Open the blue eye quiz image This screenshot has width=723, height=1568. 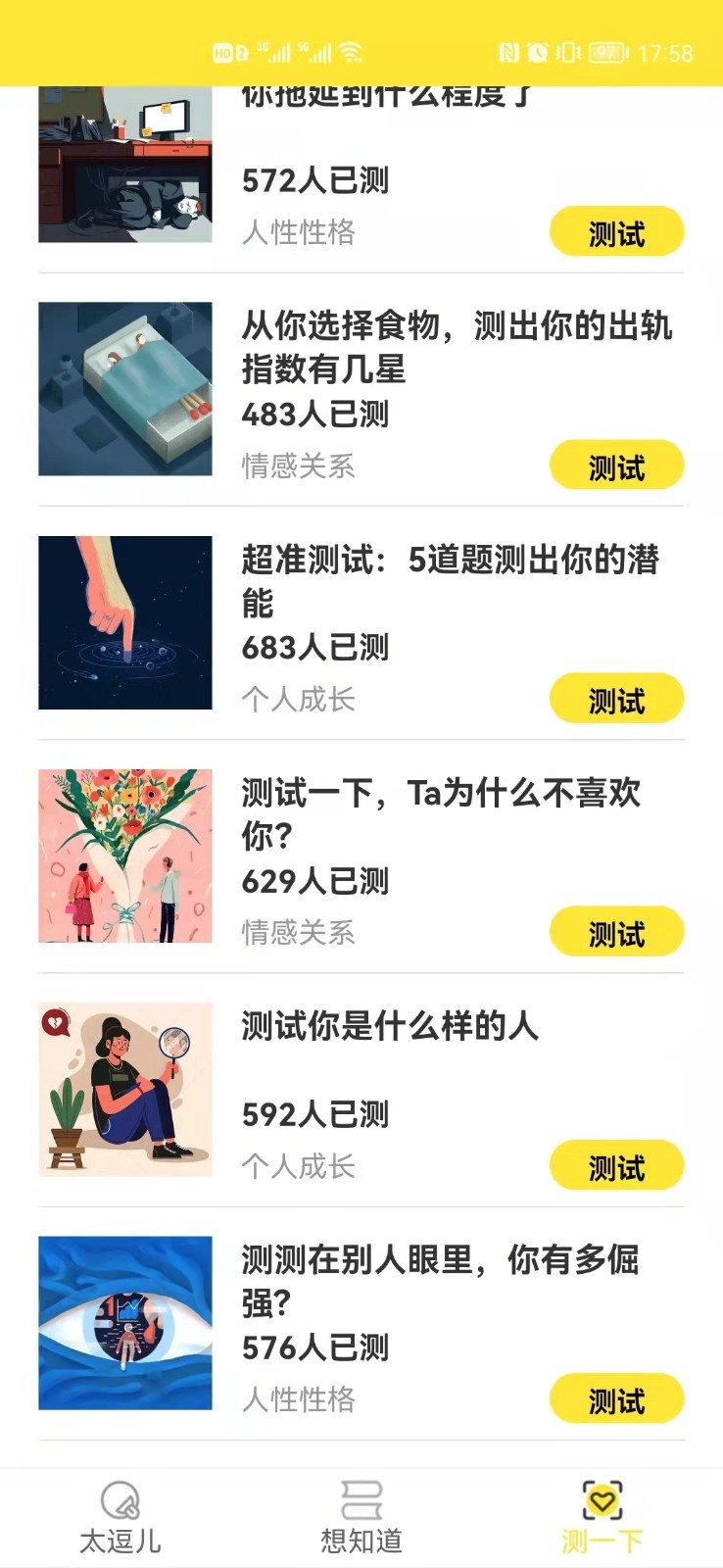125,1322
